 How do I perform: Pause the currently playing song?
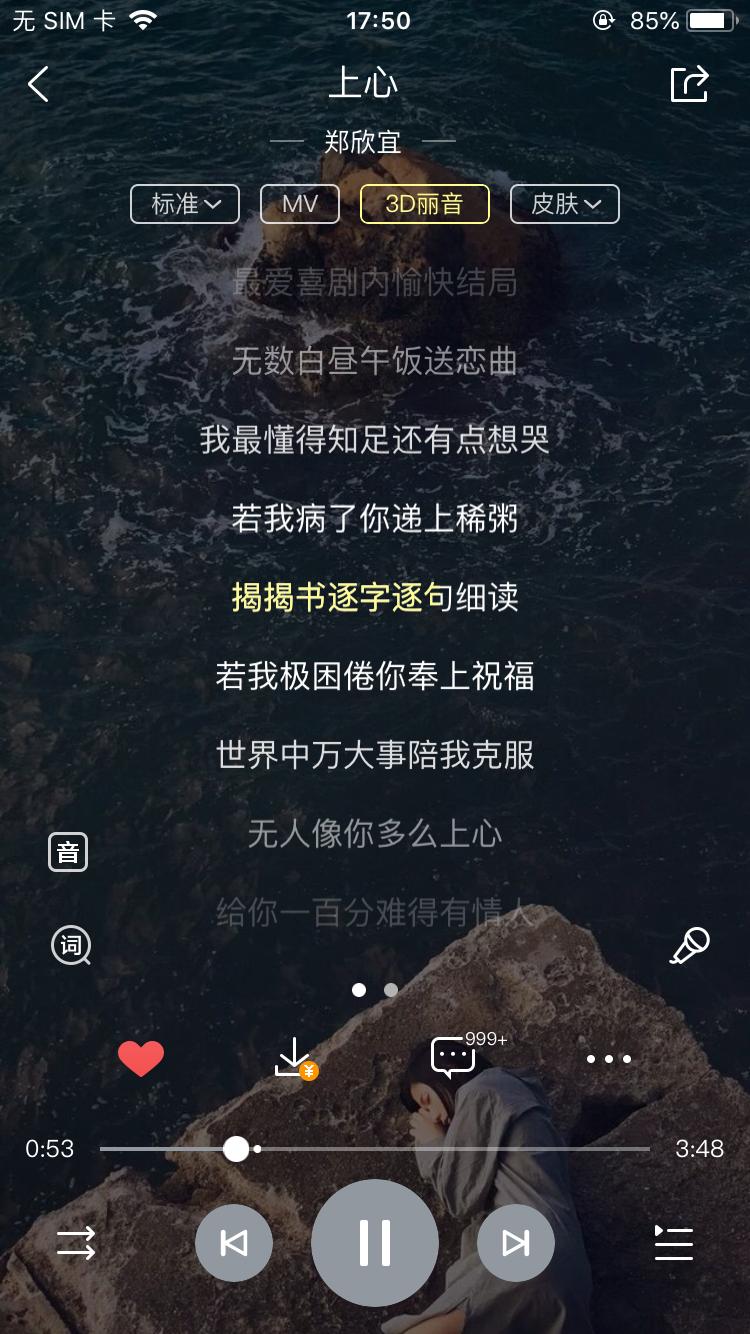pyautogui.click(x=375, y=1243)
